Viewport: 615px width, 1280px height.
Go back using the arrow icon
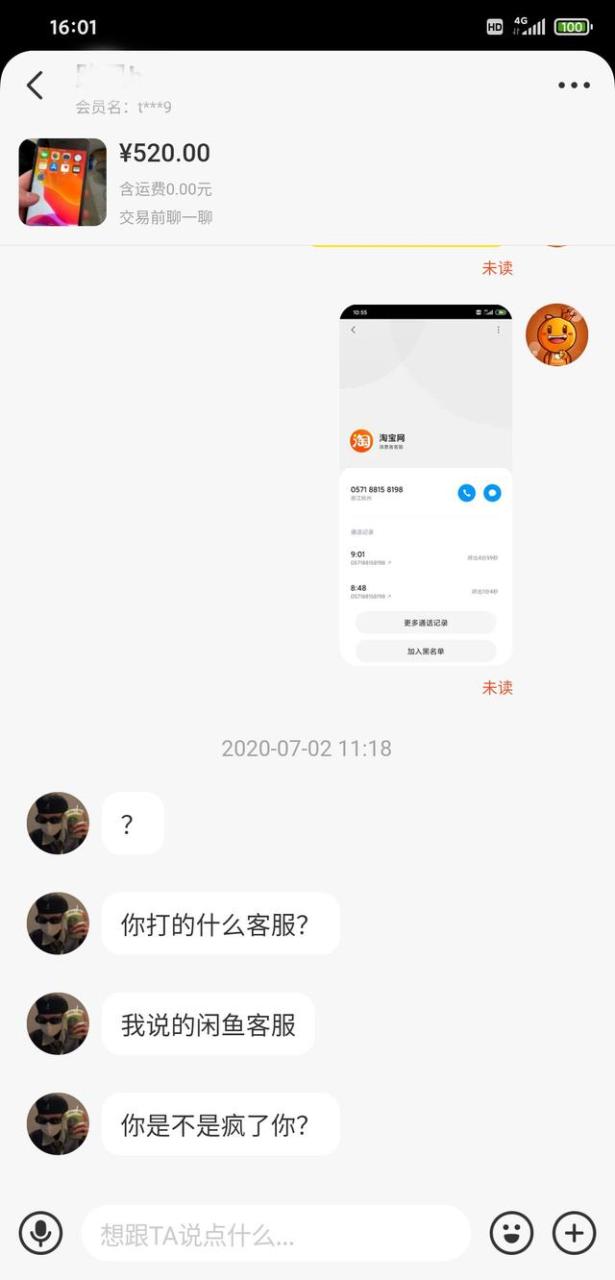coord(35,86)
